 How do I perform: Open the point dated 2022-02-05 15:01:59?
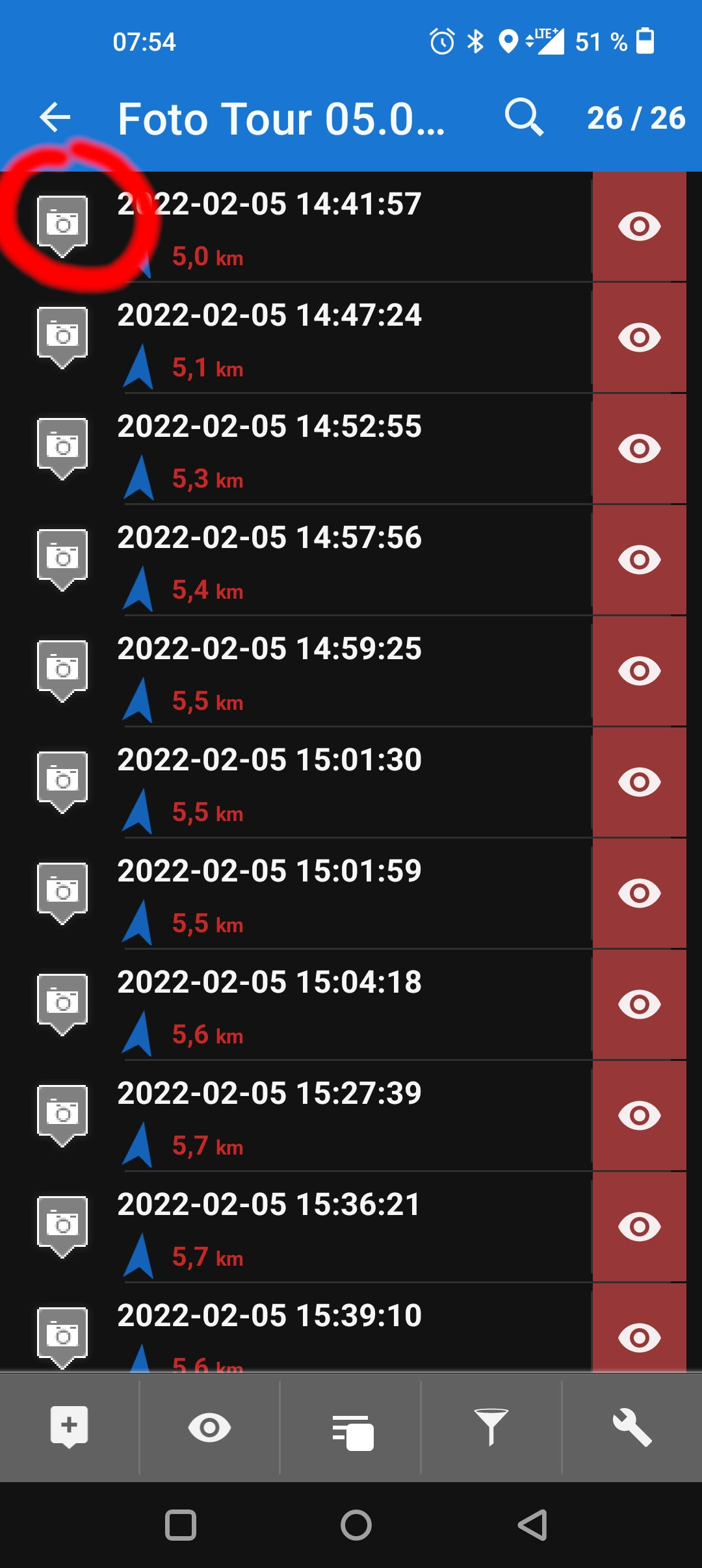tap(269, 871)
